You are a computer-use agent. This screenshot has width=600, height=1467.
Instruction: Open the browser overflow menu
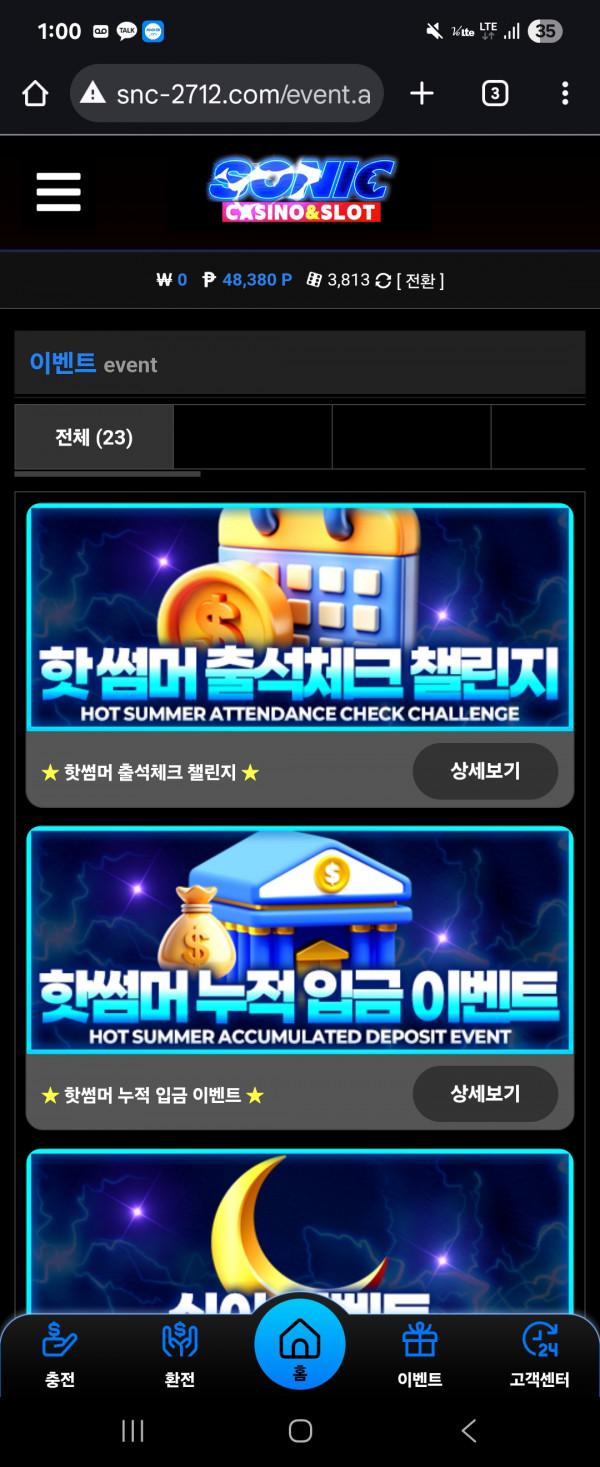tap(565, 94)
